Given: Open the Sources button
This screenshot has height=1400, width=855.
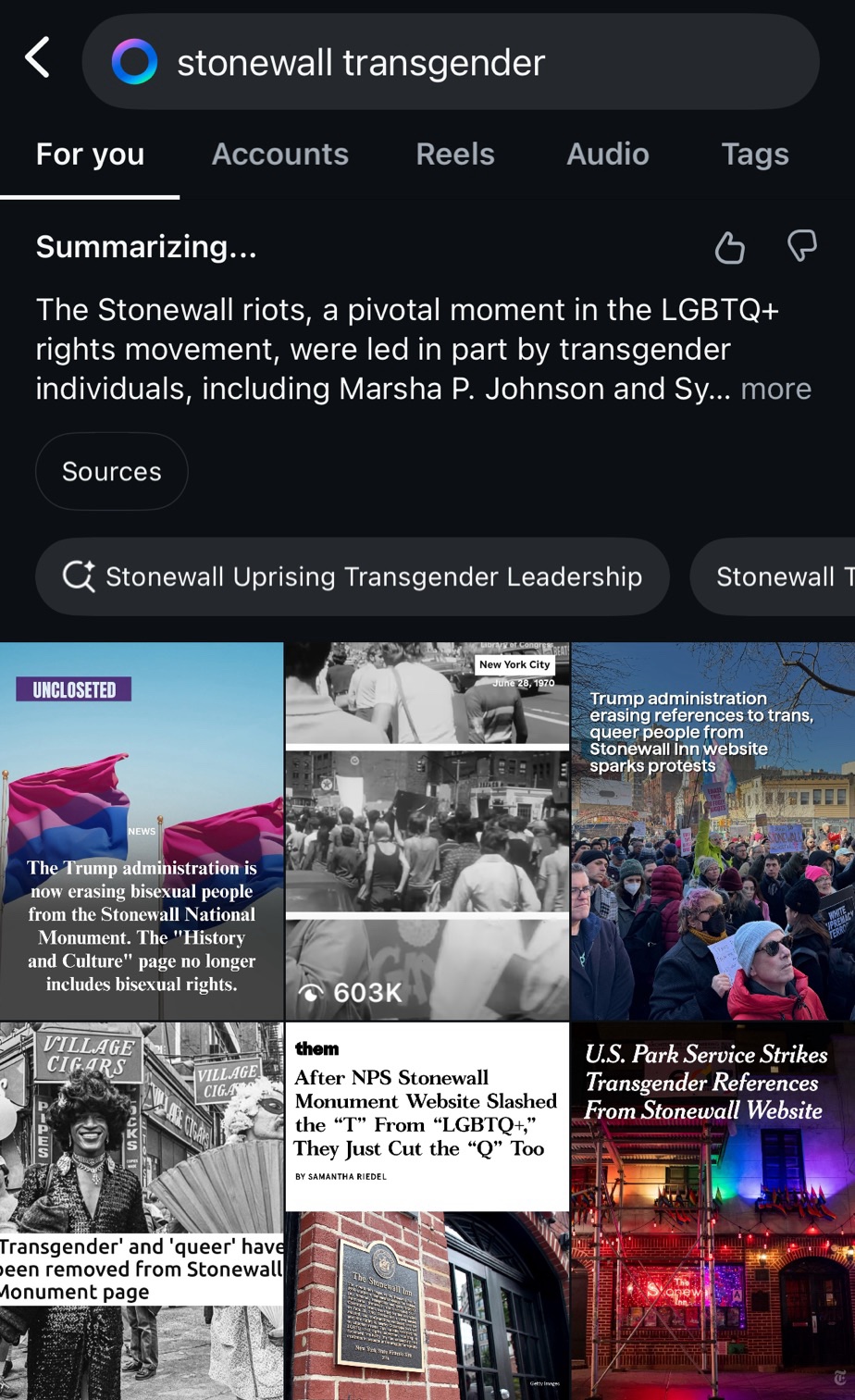Looking at the screenshot, I should [111, 471].
